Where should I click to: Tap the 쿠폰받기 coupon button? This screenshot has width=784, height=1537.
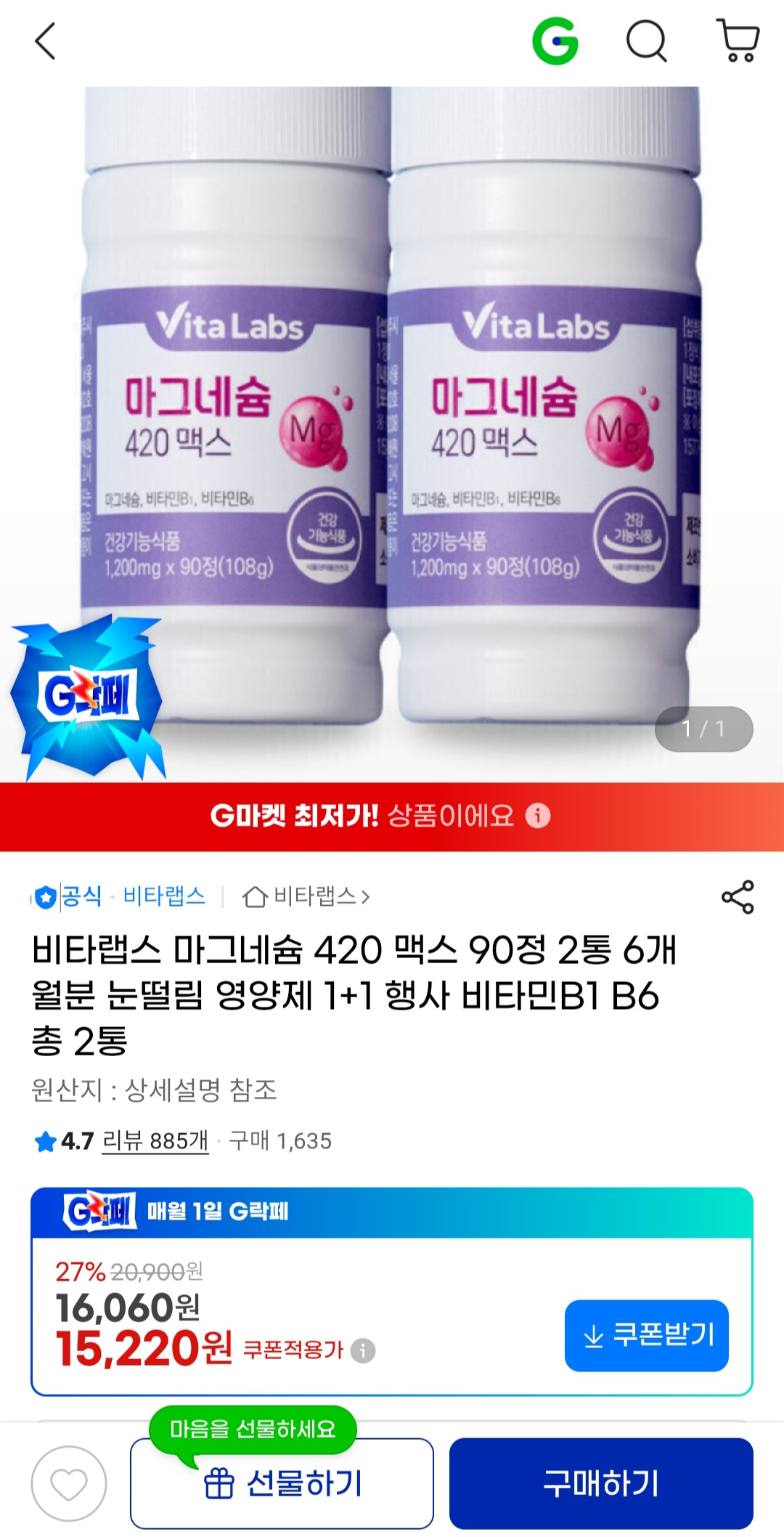646,1335
